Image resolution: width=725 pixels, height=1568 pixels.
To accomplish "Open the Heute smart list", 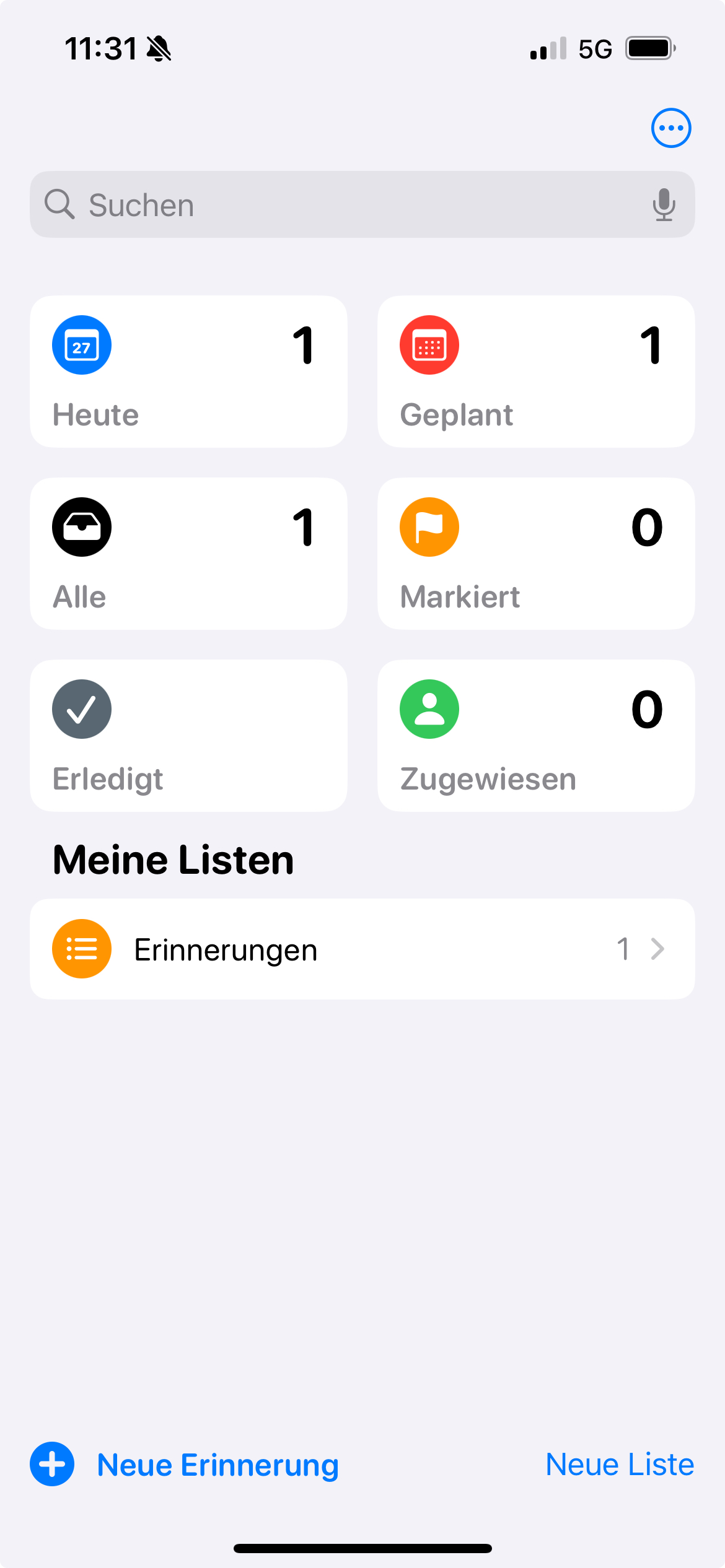I will (188, 372).
